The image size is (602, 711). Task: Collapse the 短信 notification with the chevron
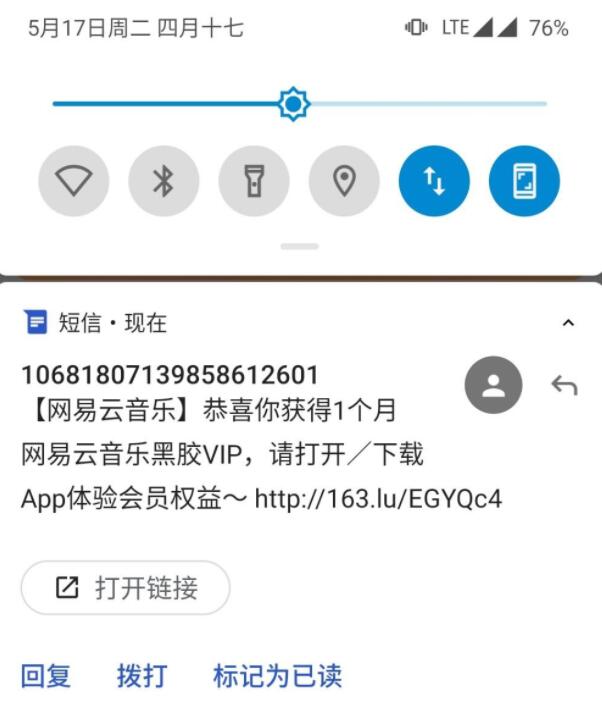(568, 323)
